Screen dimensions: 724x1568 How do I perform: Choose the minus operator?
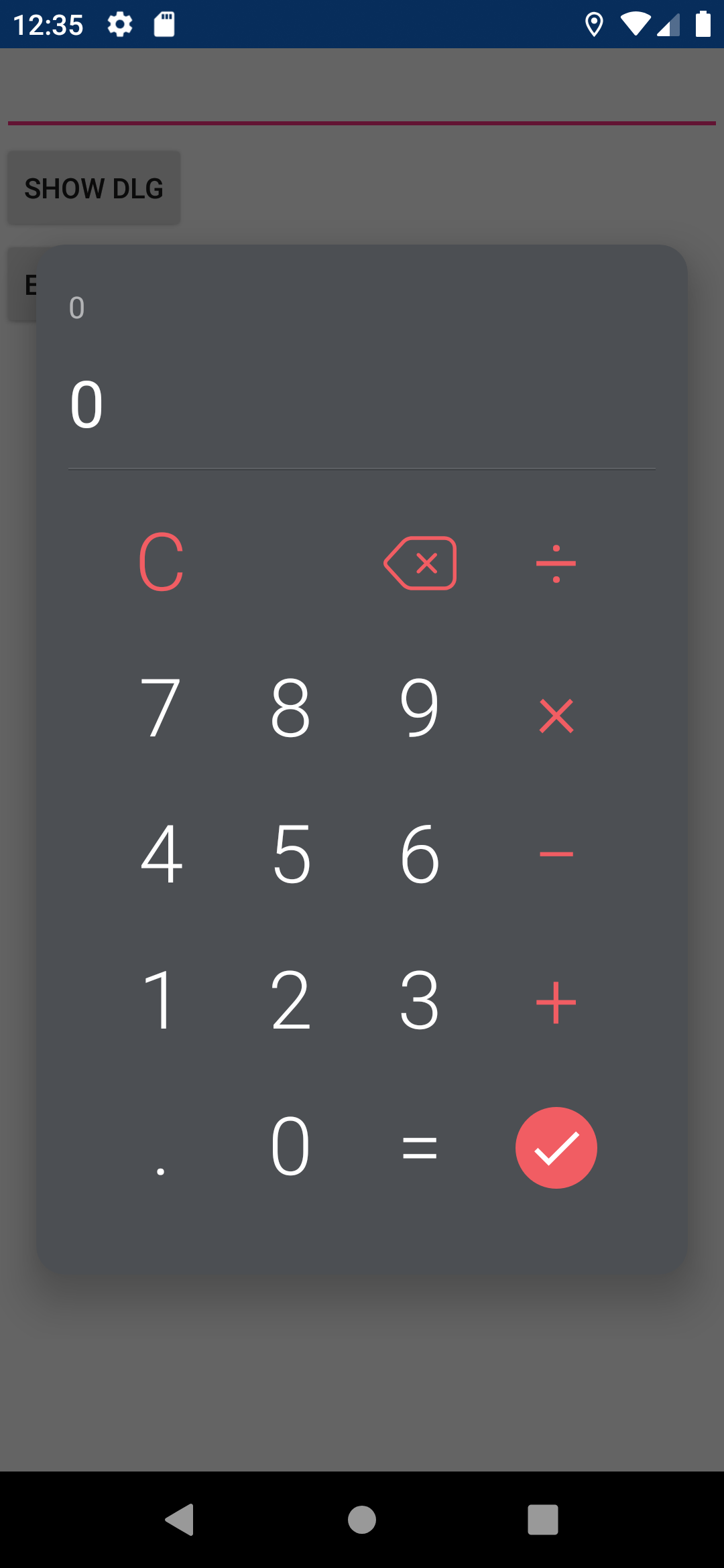[556, 854]
